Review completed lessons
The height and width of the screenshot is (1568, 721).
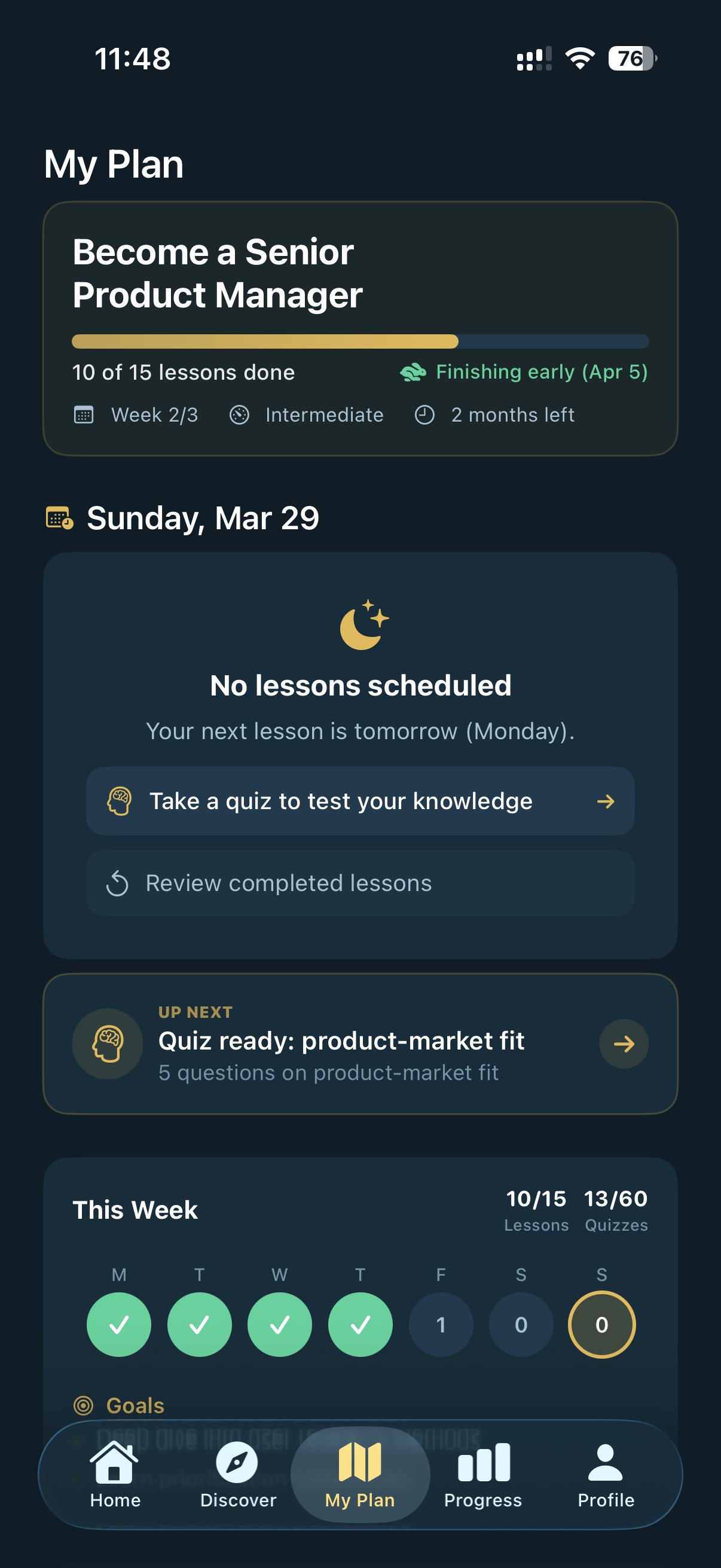pos(360,883)
